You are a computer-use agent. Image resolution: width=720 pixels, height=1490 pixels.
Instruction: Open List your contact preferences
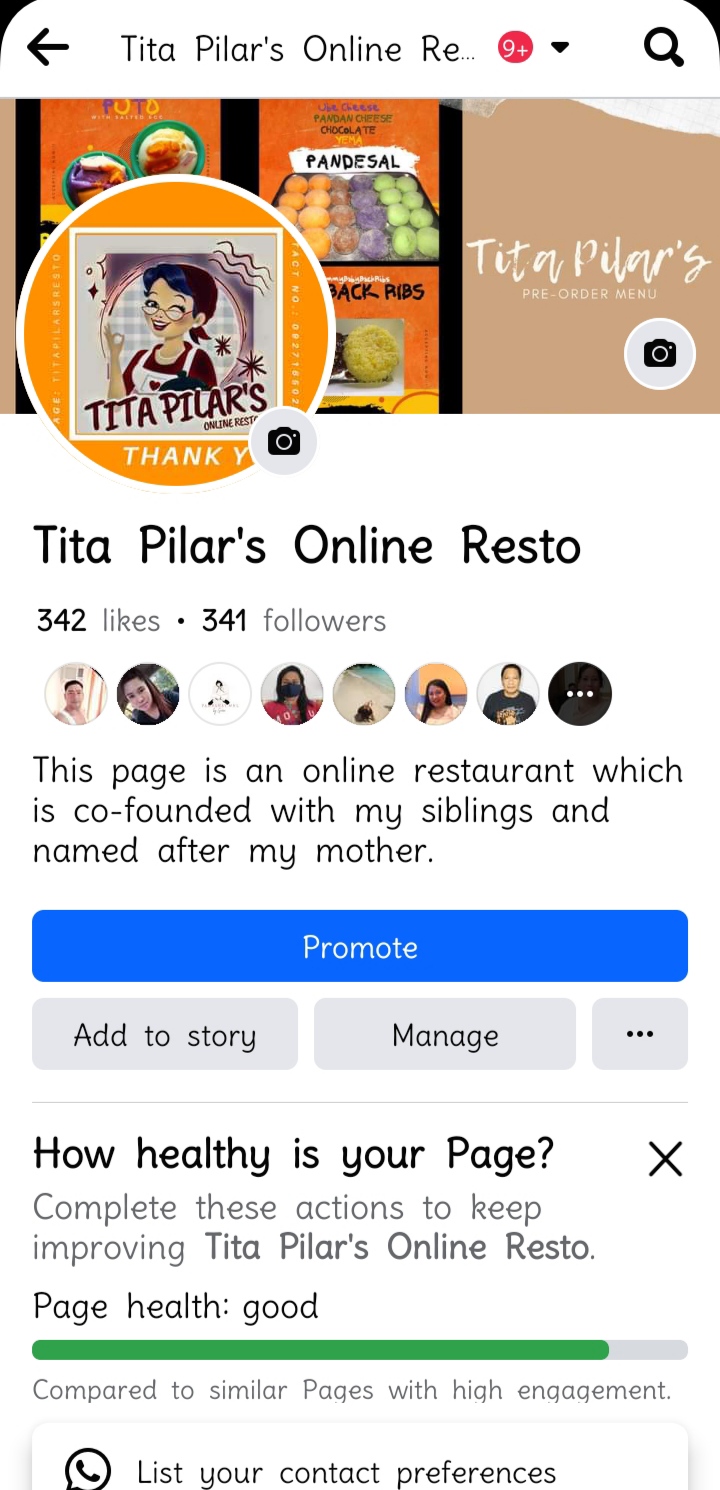tap(346, 1472)
